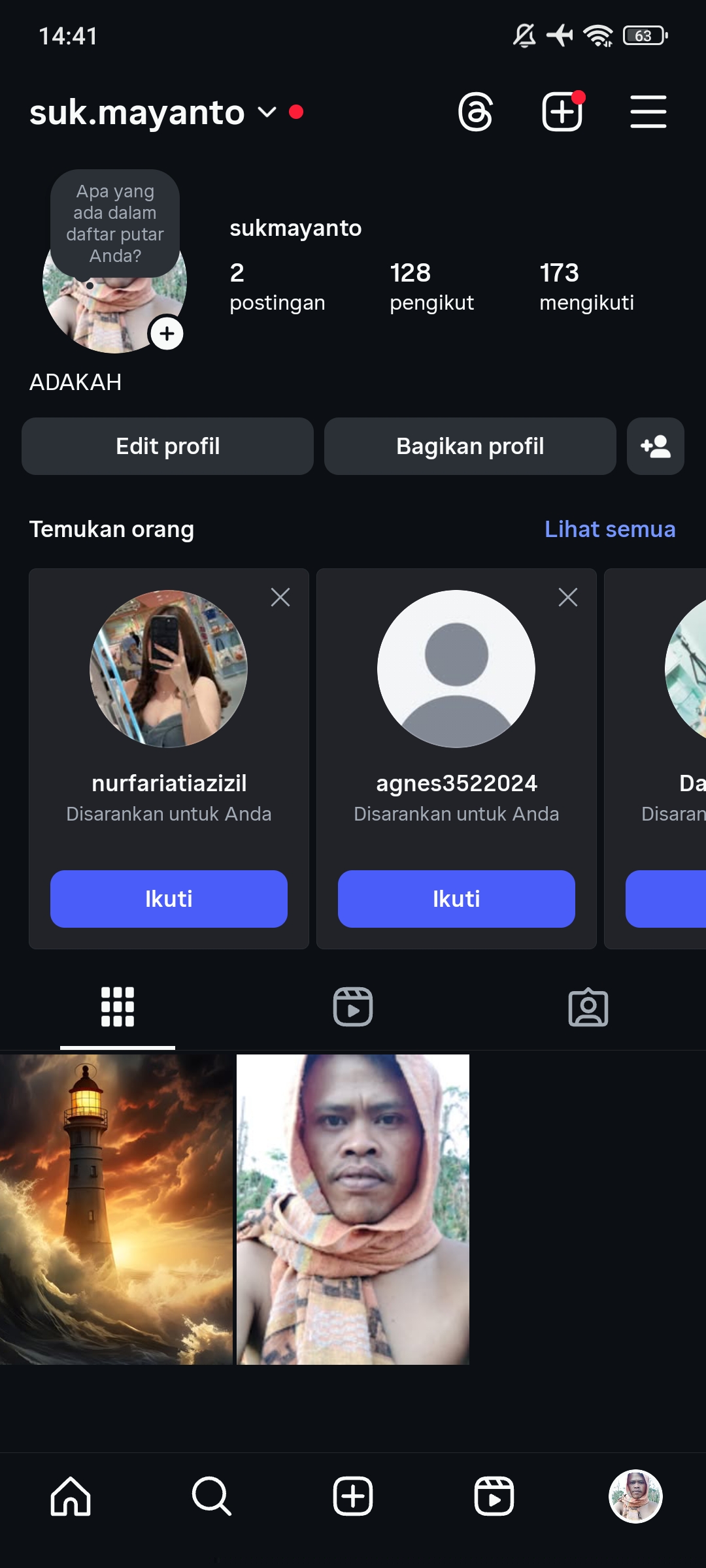Switch to the Reels profile tab

point(353,1007)
